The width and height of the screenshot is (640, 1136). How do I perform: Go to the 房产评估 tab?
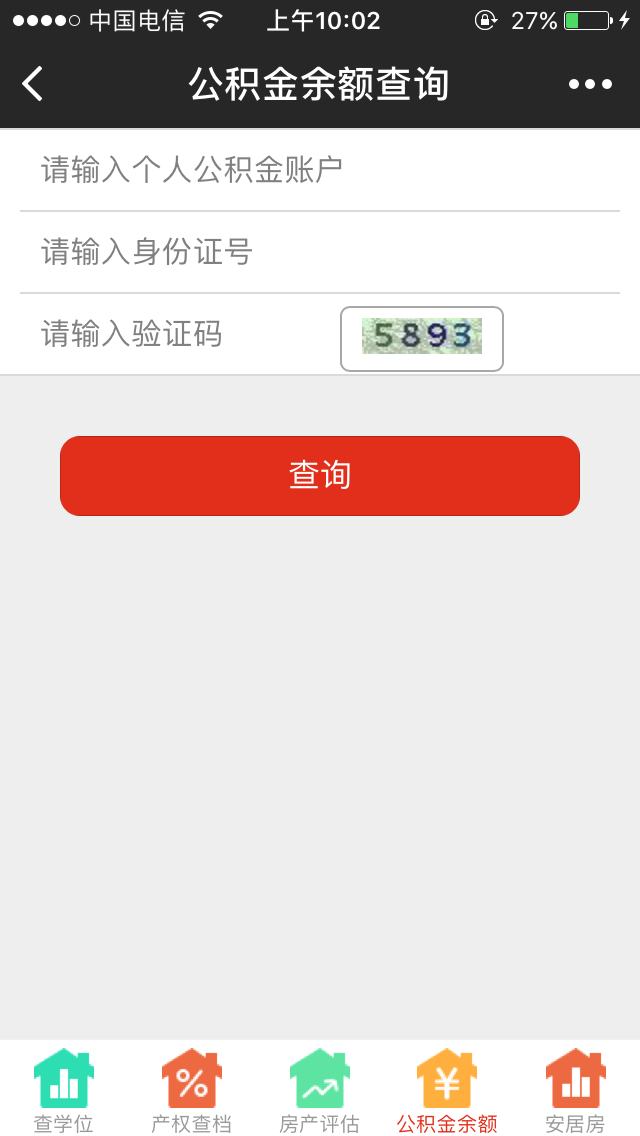pyautogui.click(x=319, y=1090)
